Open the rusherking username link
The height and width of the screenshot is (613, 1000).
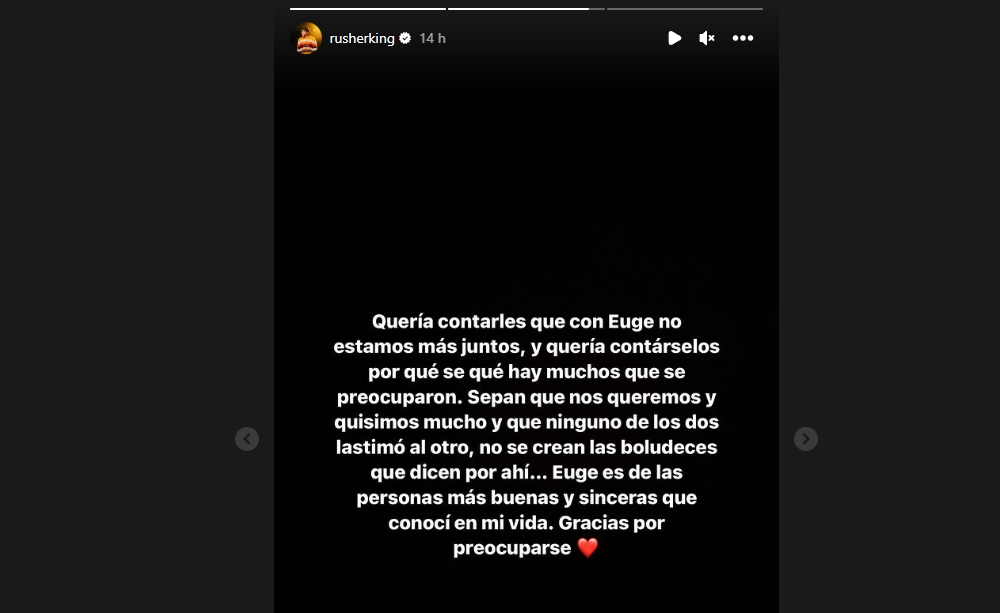pos(362,38)
